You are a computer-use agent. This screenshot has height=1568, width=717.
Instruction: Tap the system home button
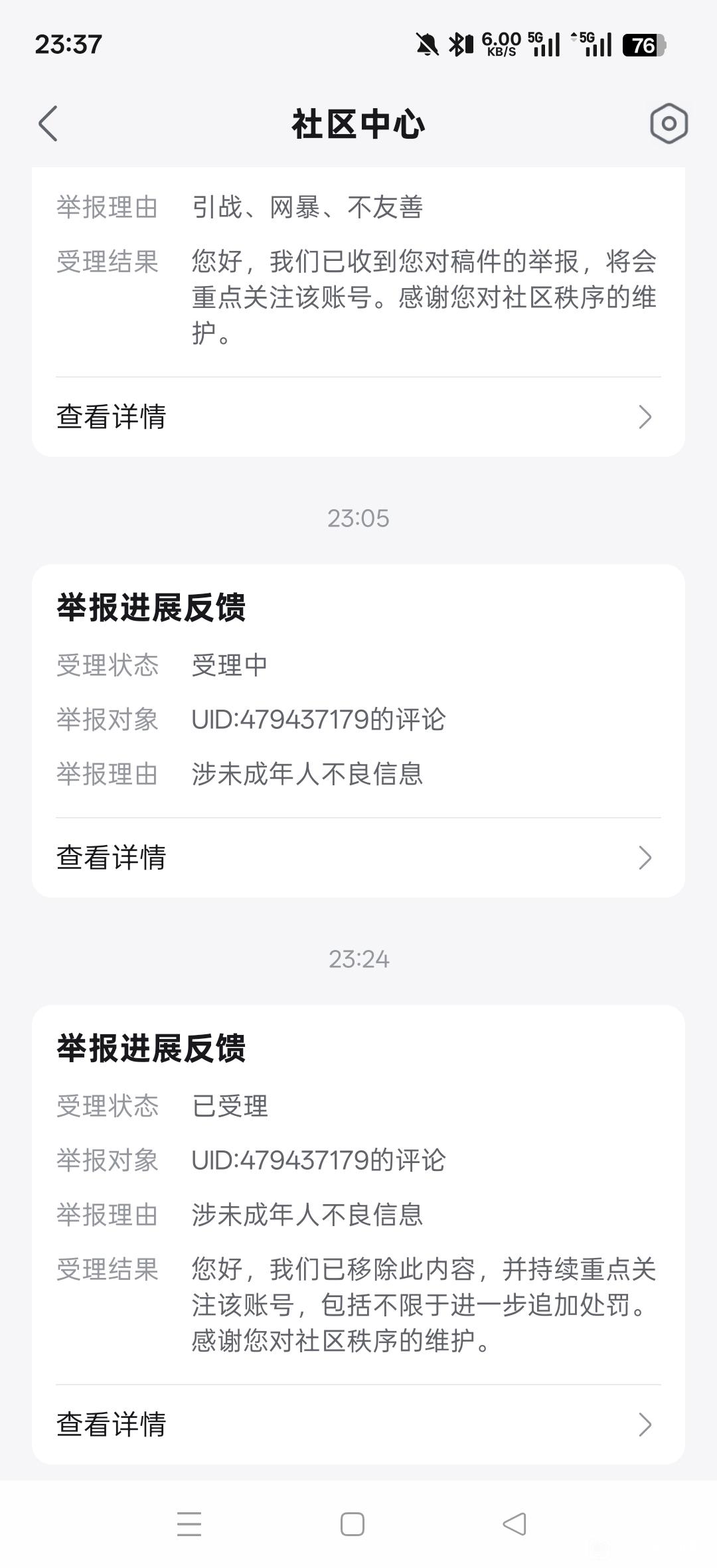pyautogui.click(x=353, y=1524)
